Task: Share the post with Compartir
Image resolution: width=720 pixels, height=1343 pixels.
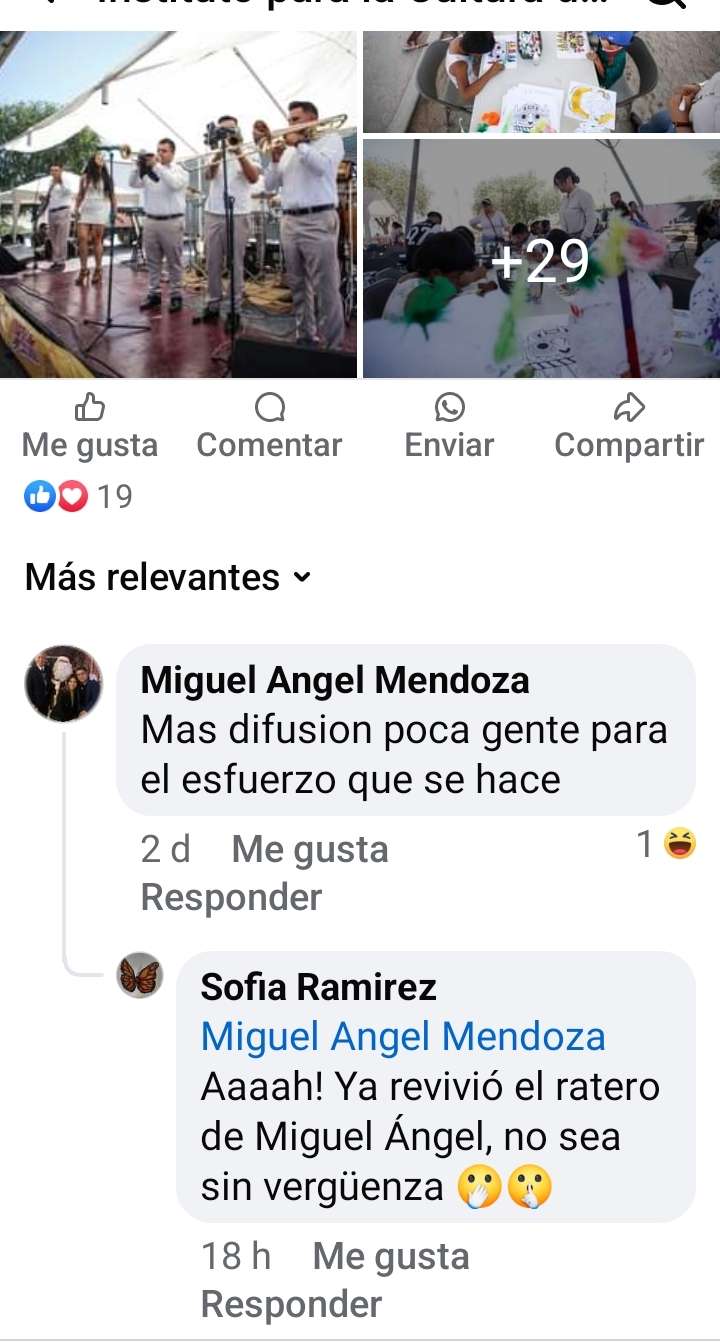Action: click(629, 427)
